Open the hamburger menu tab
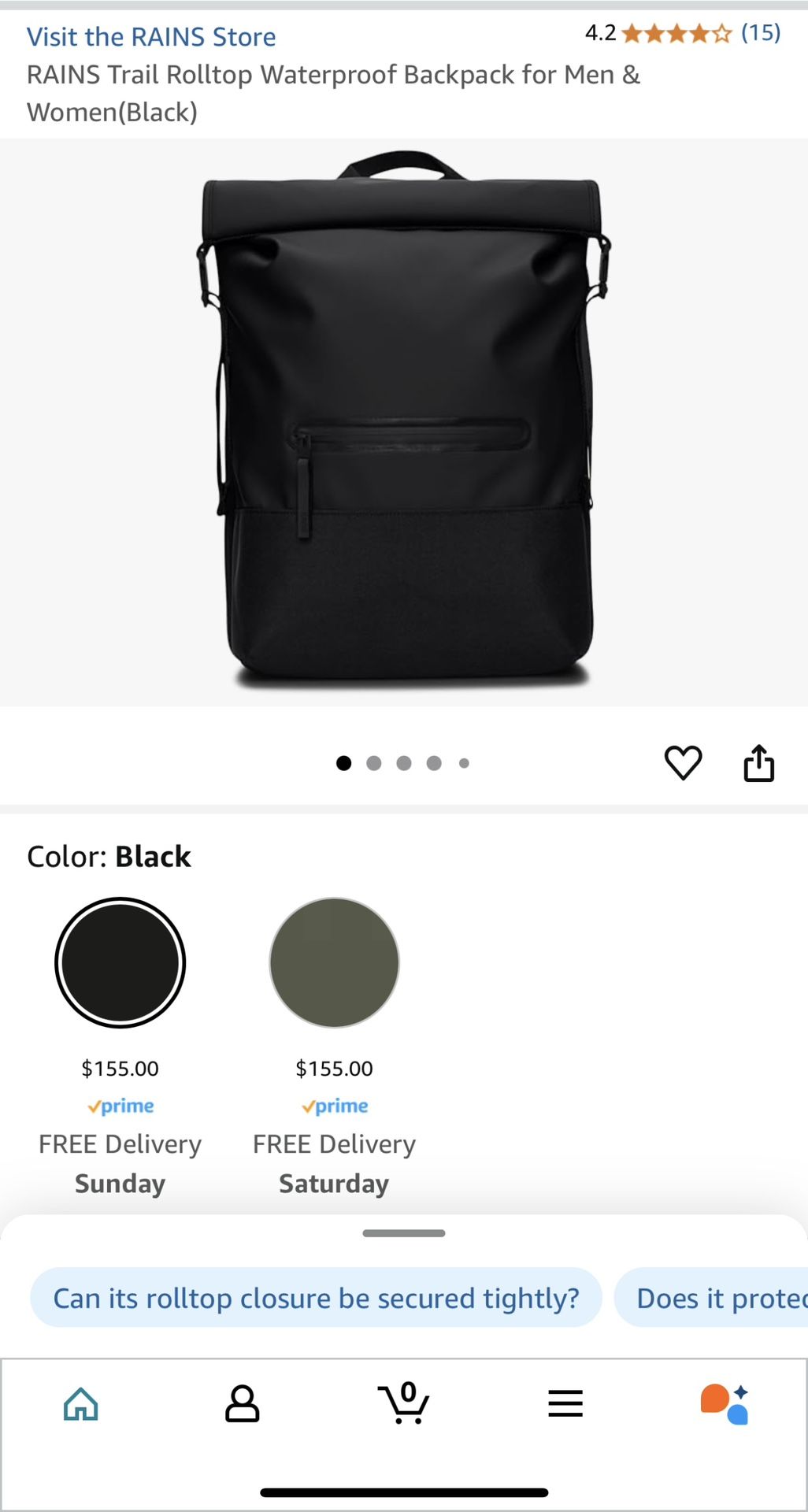 (x=565, y=1404)
